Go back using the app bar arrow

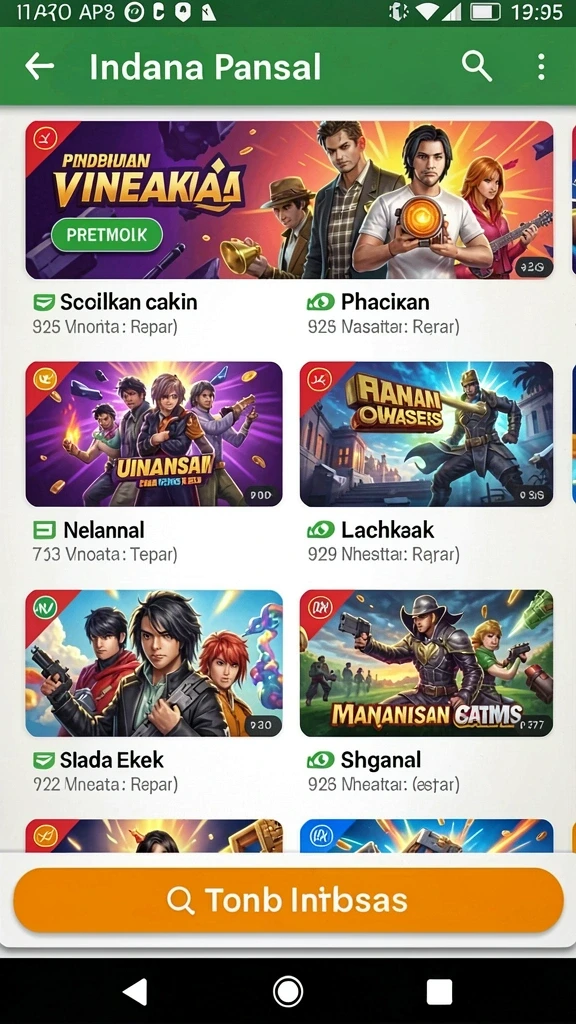39,66
